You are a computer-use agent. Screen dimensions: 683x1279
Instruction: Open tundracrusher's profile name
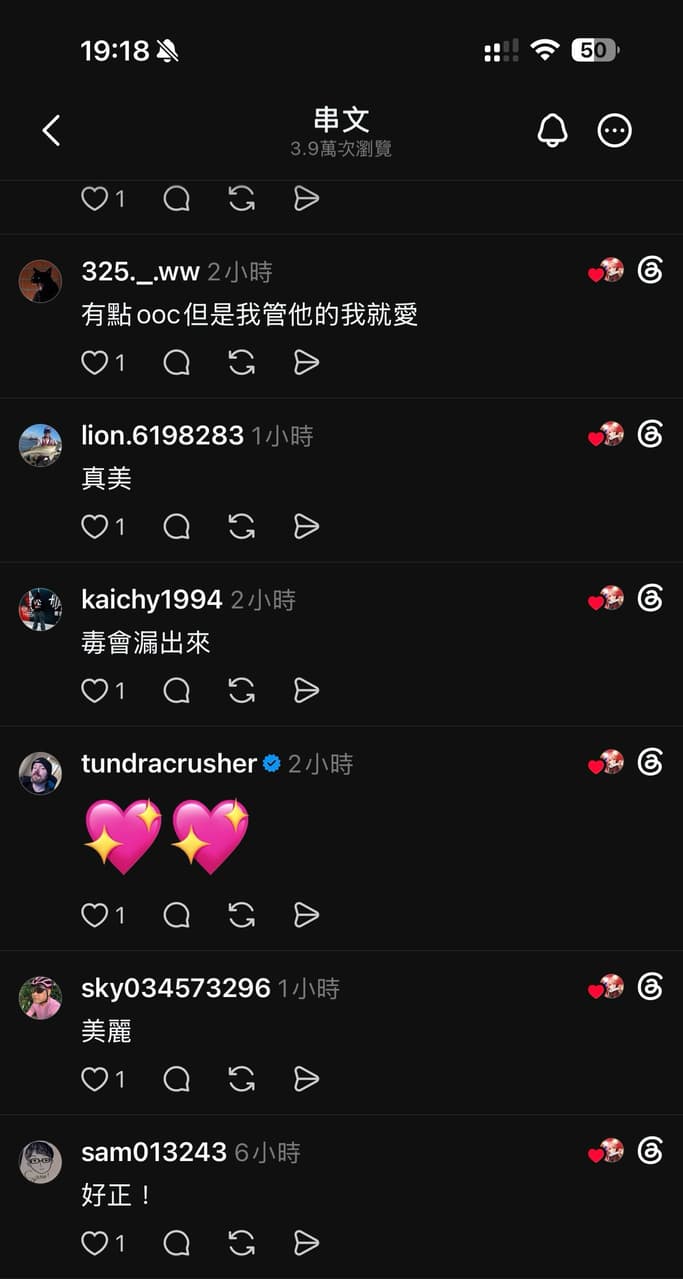(x=169, y=763)
